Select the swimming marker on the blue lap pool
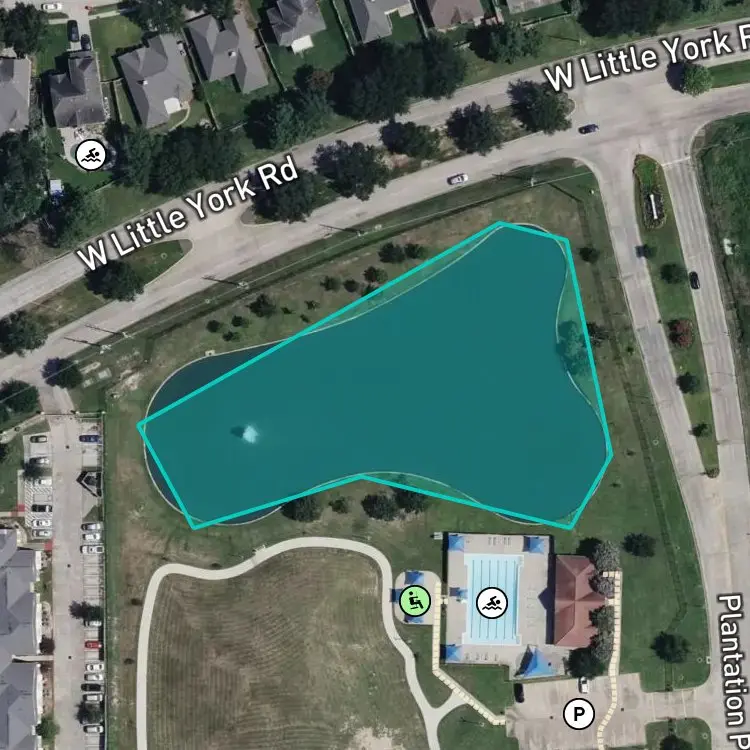750x750 pixels. [x=492, y=603]
